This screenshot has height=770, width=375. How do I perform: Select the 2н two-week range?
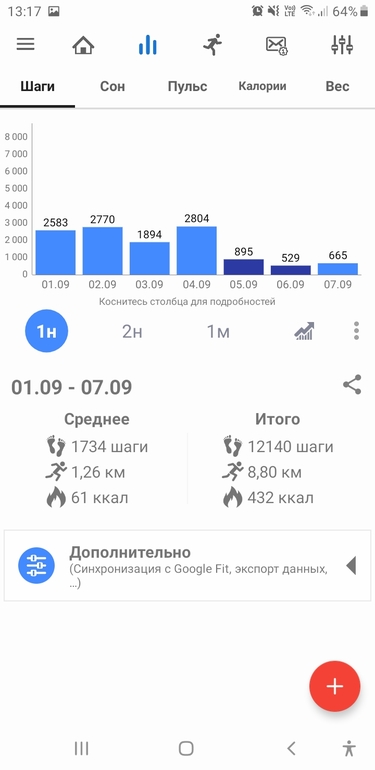132,332
